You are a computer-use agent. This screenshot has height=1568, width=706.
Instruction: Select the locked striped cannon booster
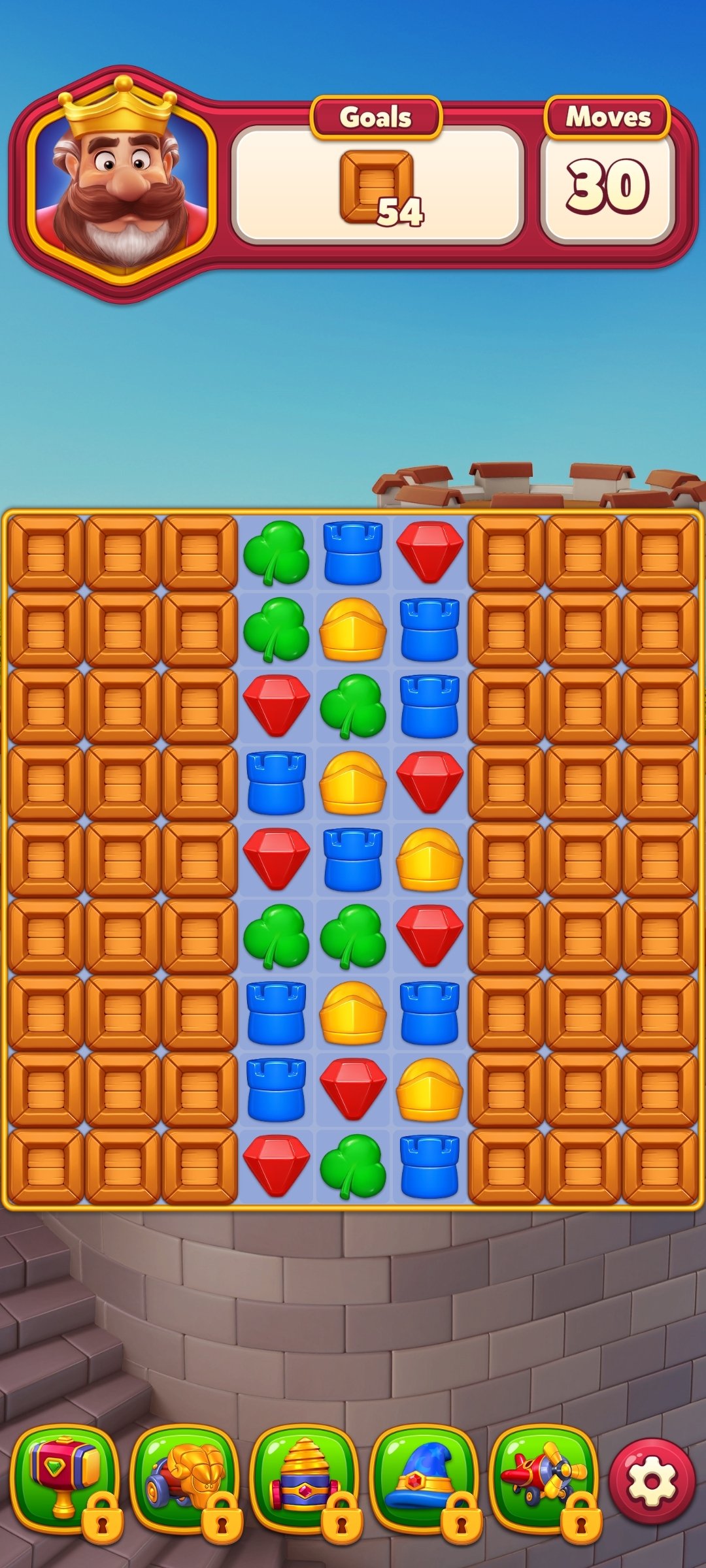click(305, 1479)
